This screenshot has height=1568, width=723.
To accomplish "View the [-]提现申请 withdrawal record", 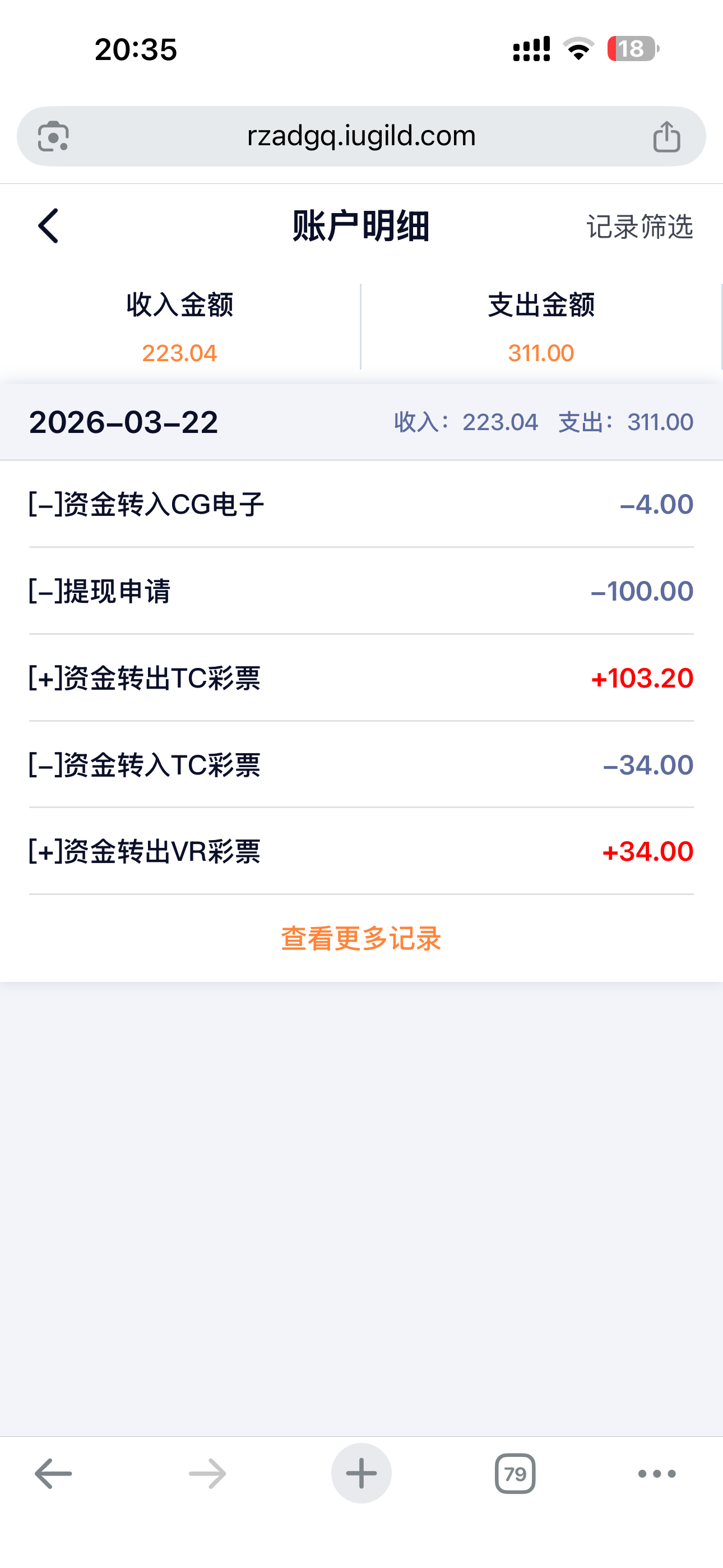I will (361, 591).
